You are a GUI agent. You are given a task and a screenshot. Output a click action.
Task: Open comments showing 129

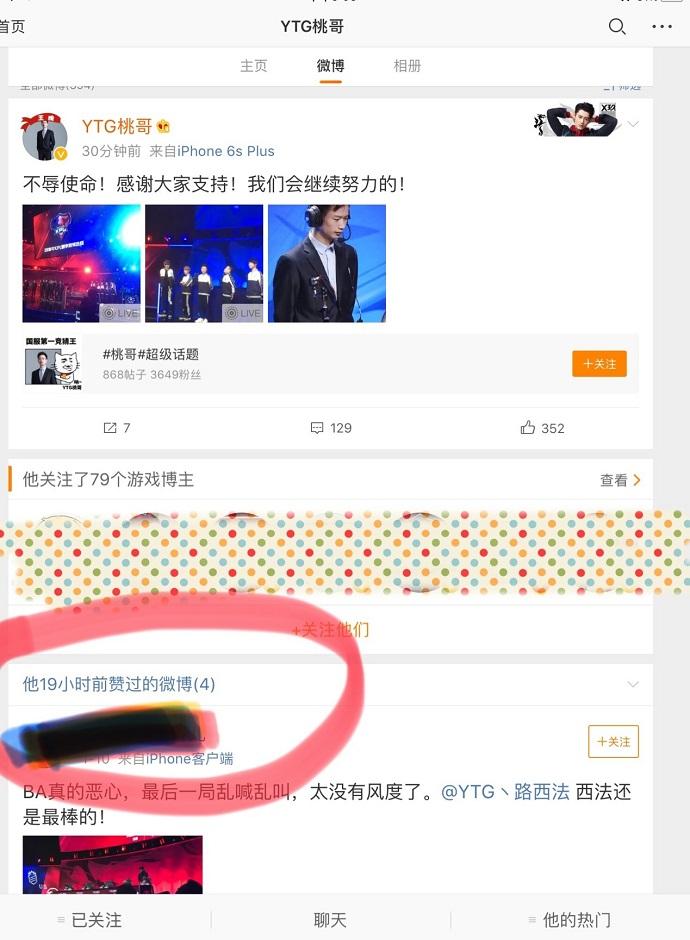(x=331, y=428)
